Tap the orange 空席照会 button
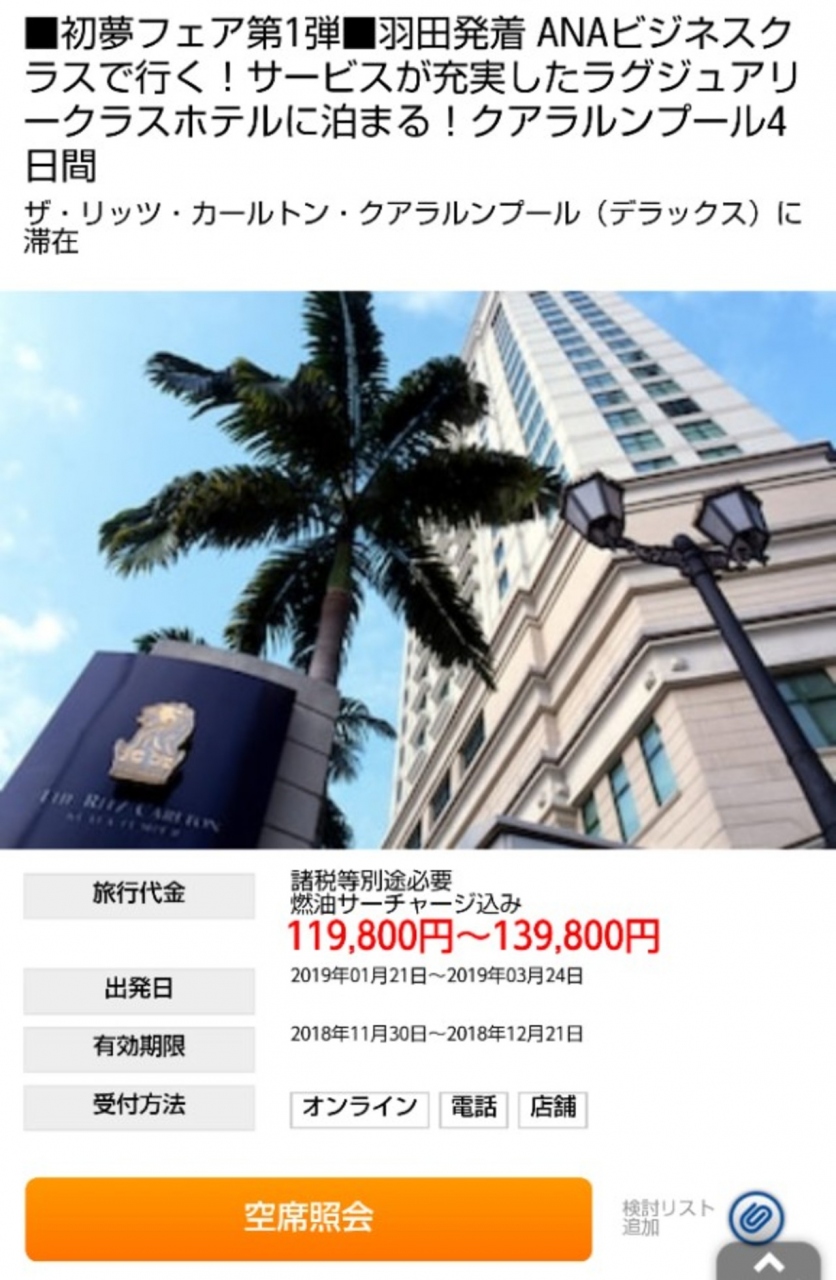Screen dimensions: 836x1280 [308, 1218]
